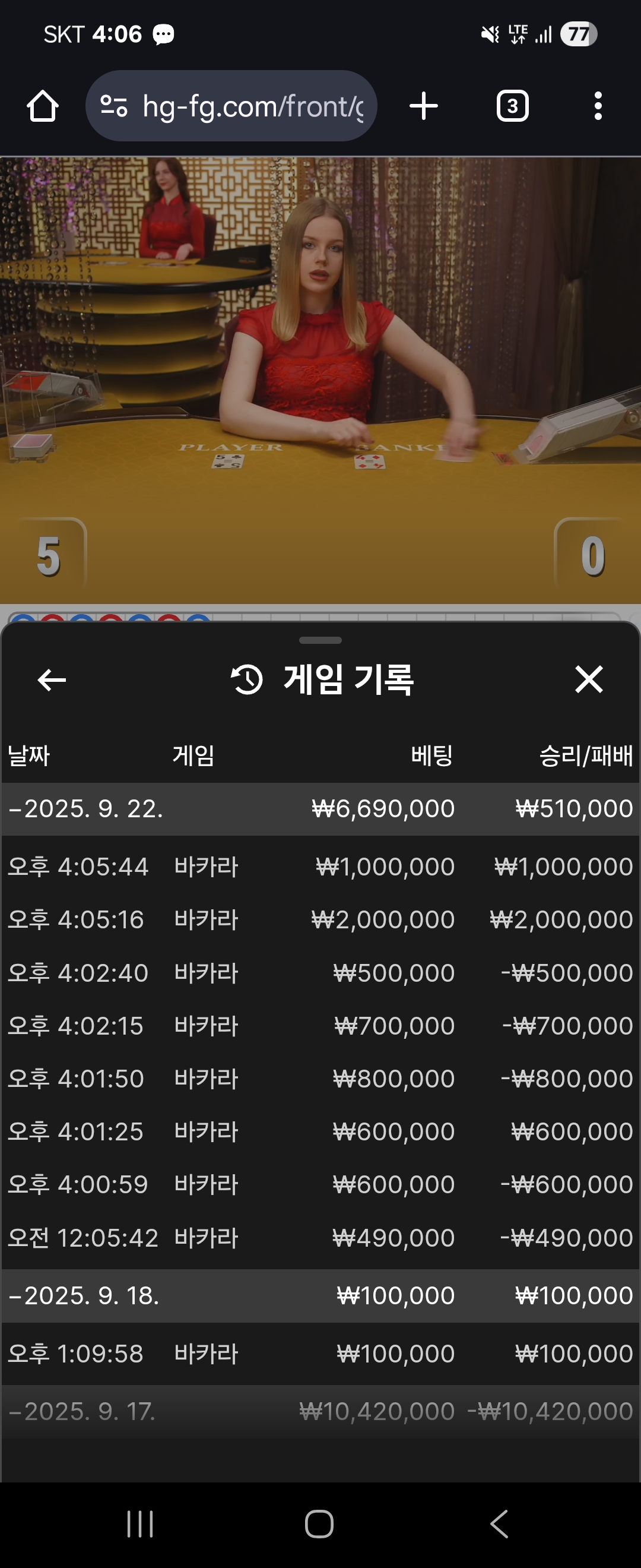This screenshot has height=1568, width=641.
Task: Close the game history panel
Action: 589,679
